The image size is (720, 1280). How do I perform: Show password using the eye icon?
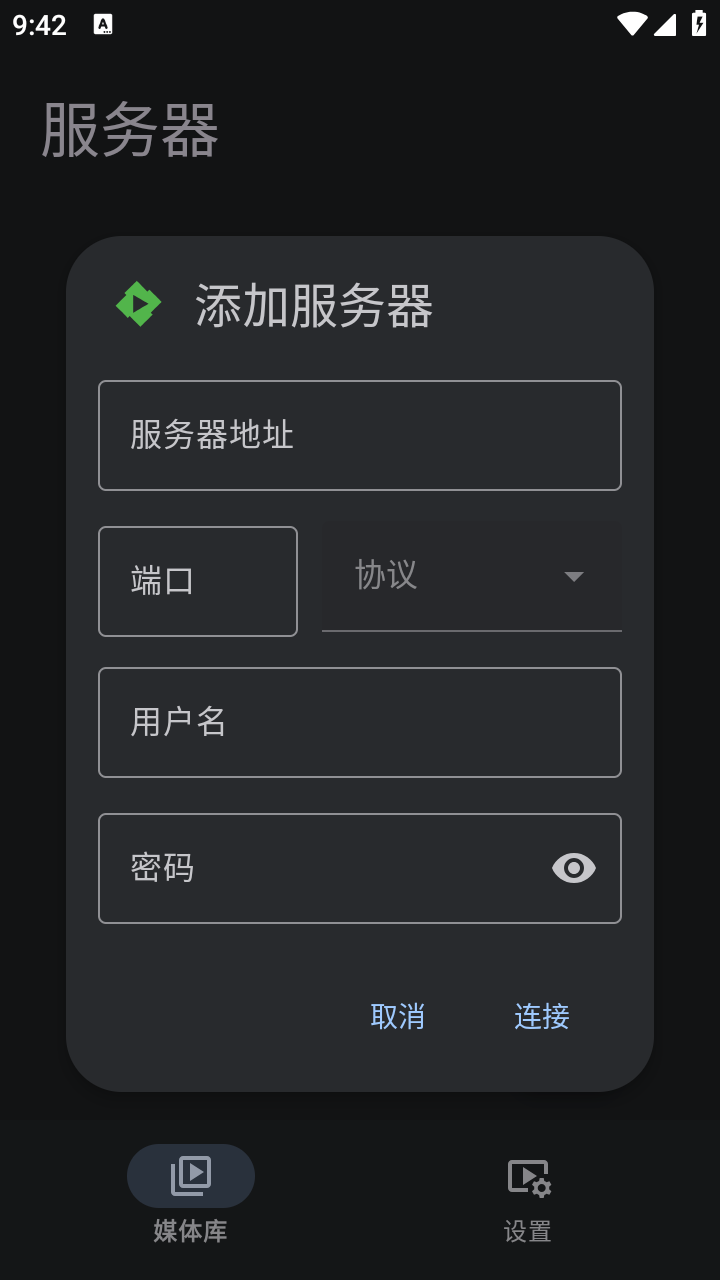pyautogui.click(x=574, y=868)
